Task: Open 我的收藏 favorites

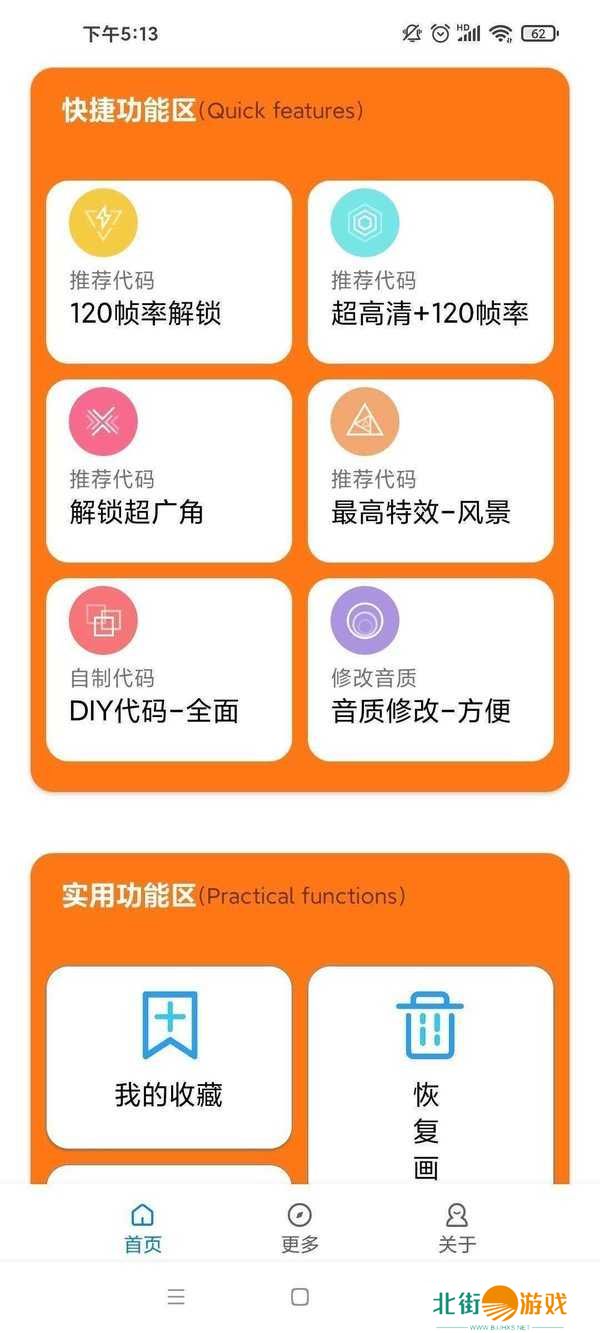Action: click(x=169, y=1056)
